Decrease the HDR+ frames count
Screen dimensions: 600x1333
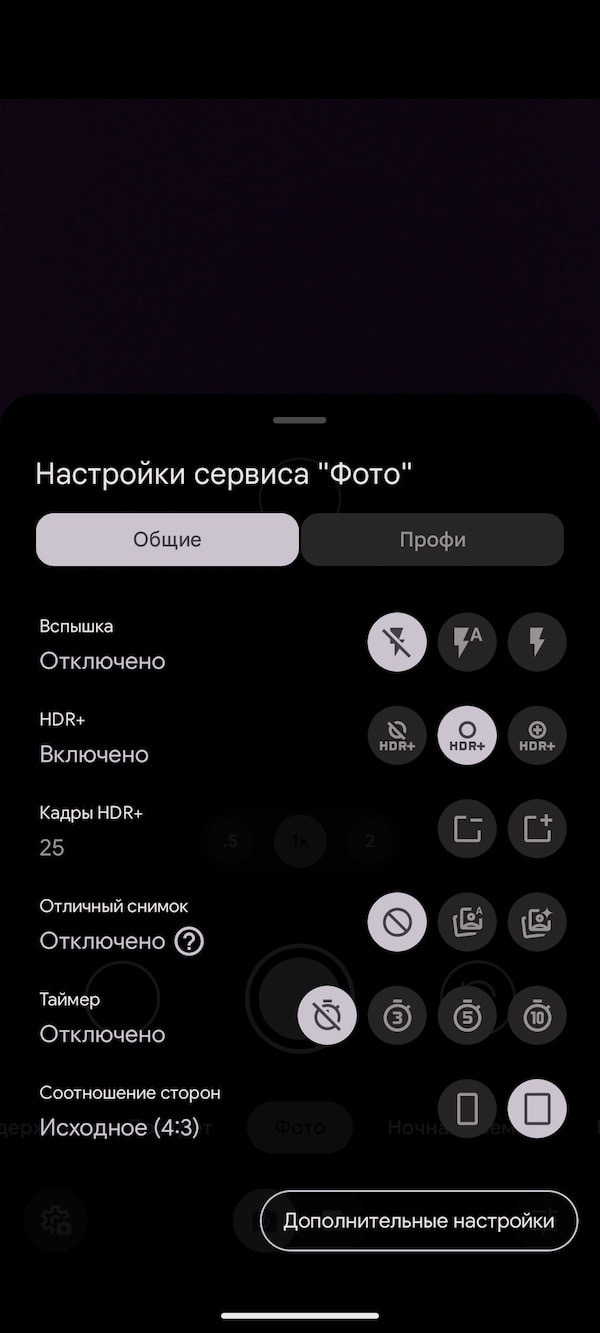(x=467, y=828)
